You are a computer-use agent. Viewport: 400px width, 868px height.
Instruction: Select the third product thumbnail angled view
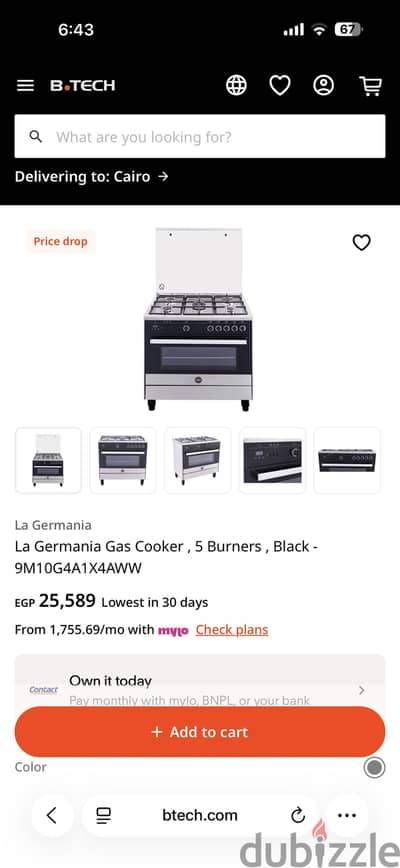198,461
